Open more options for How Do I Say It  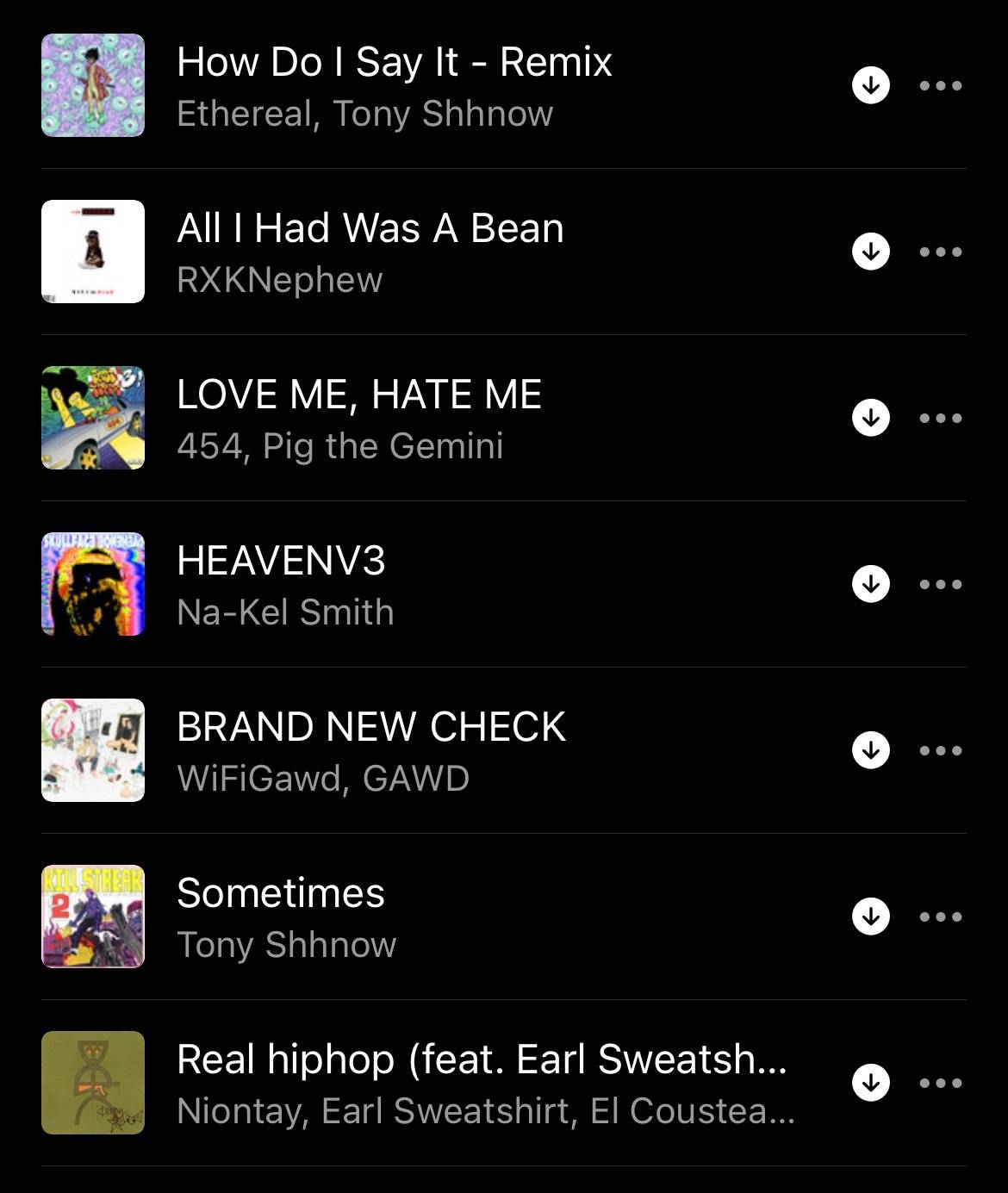pos(941,85)
